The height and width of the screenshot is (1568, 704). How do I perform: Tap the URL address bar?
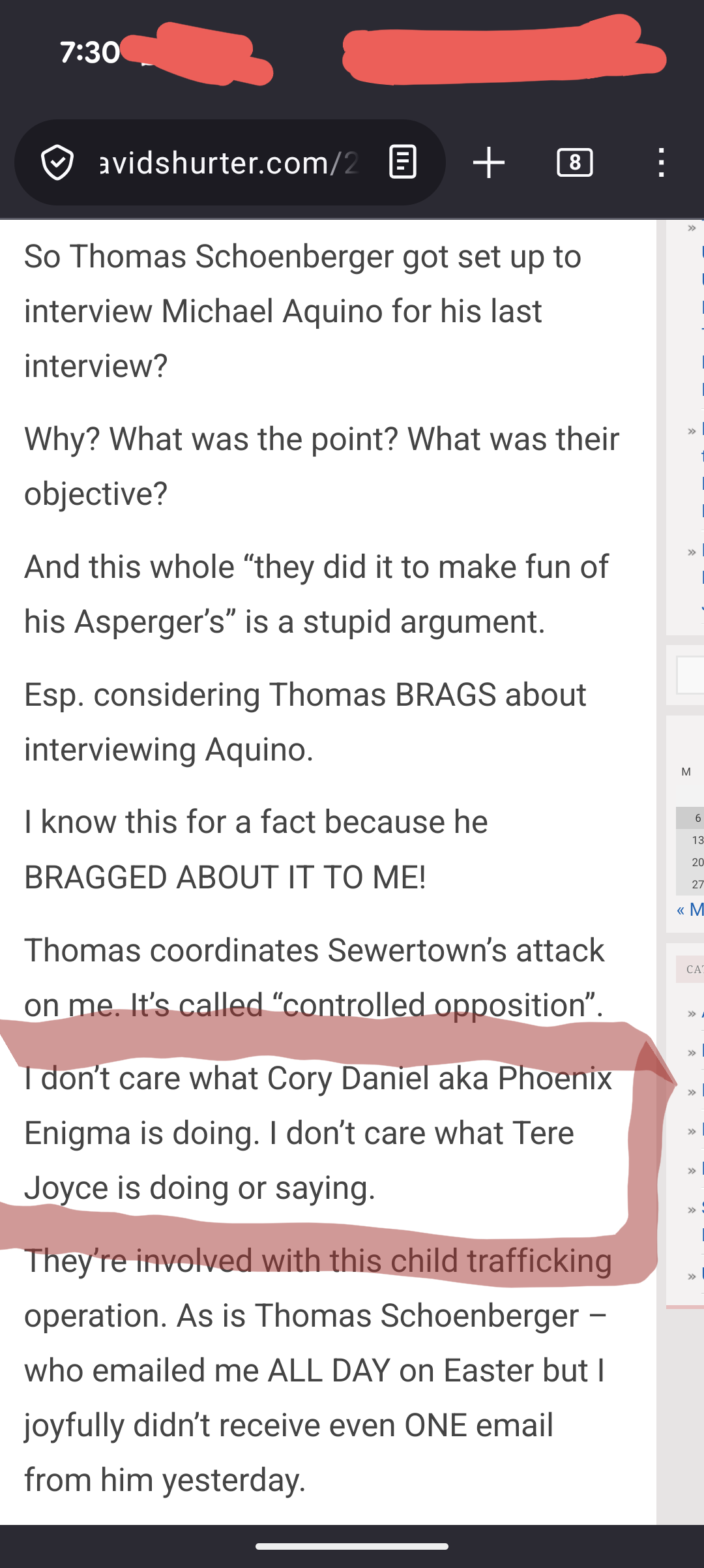(228, 162)
